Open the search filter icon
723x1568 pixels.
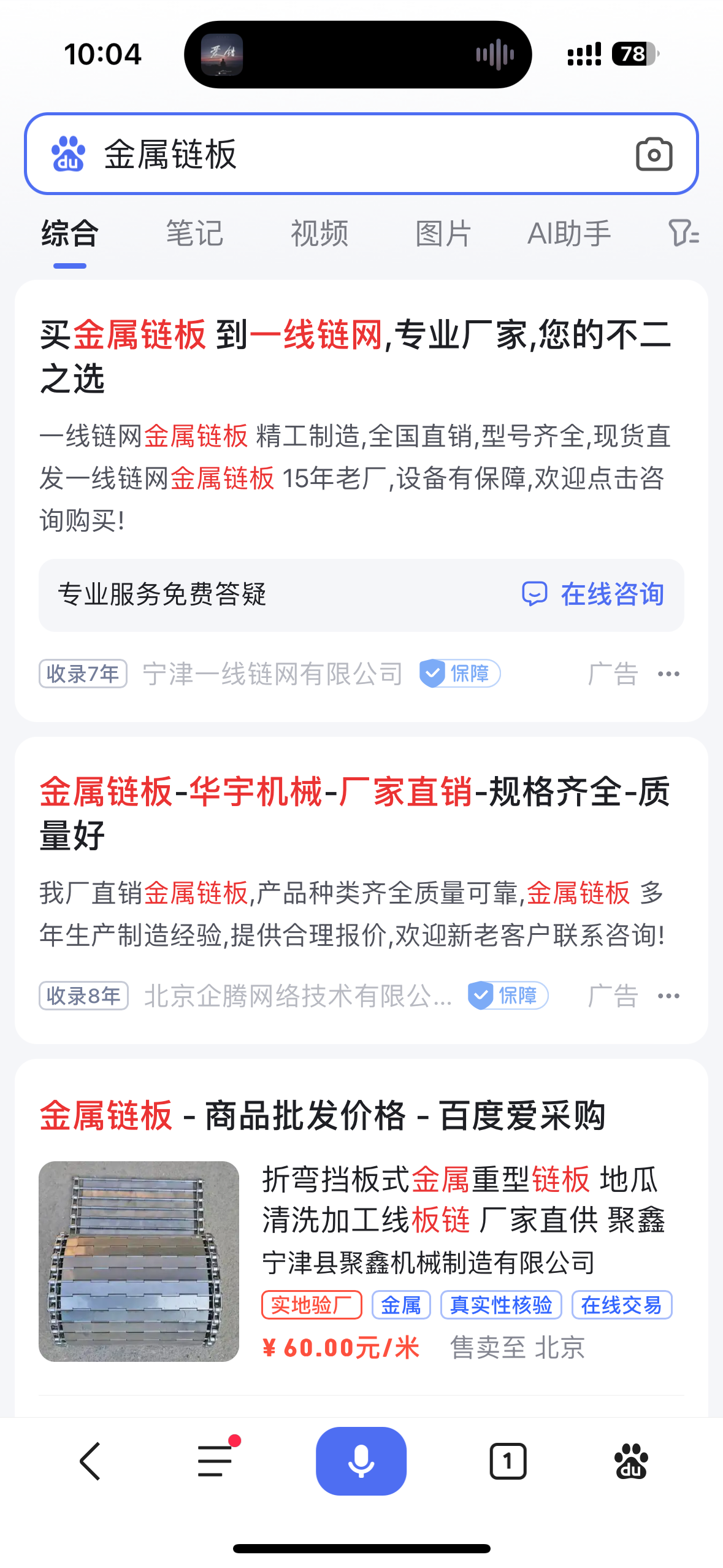pos(683,234)
